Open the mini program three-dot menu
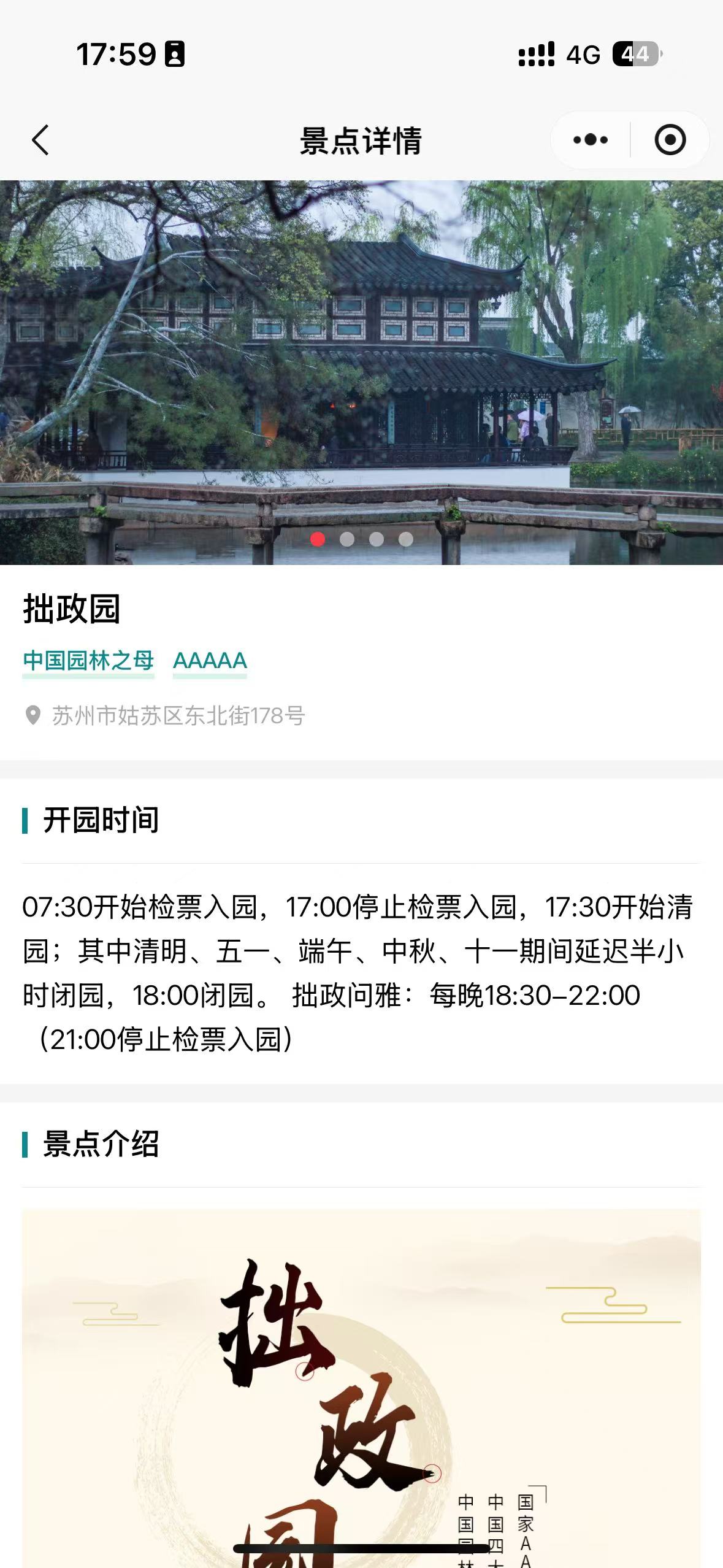Viewport: 723px width, 1568px height. (590, 140)
